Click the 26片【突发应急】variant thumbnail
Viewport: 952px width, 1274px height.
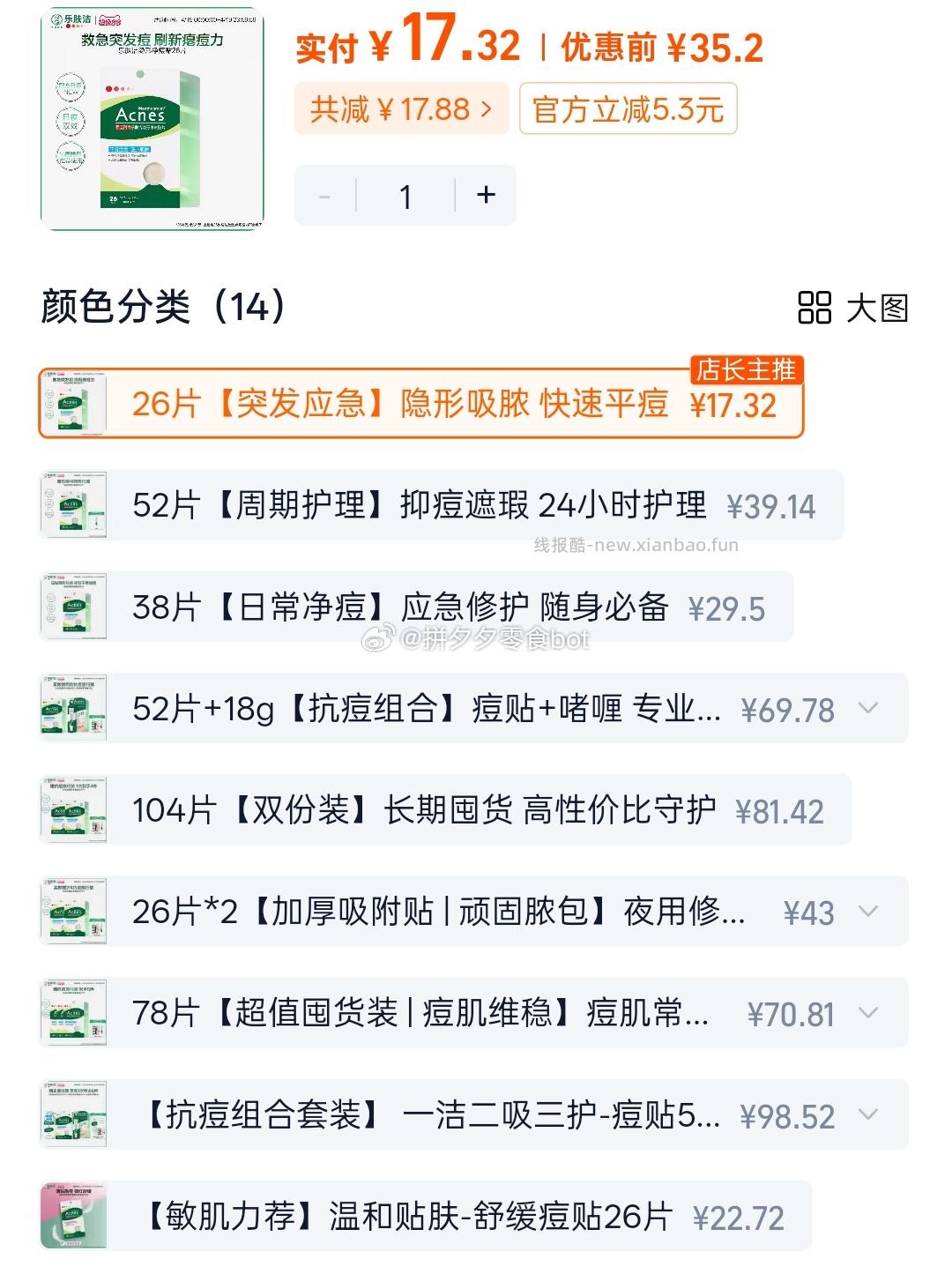(x=75, y=406)
